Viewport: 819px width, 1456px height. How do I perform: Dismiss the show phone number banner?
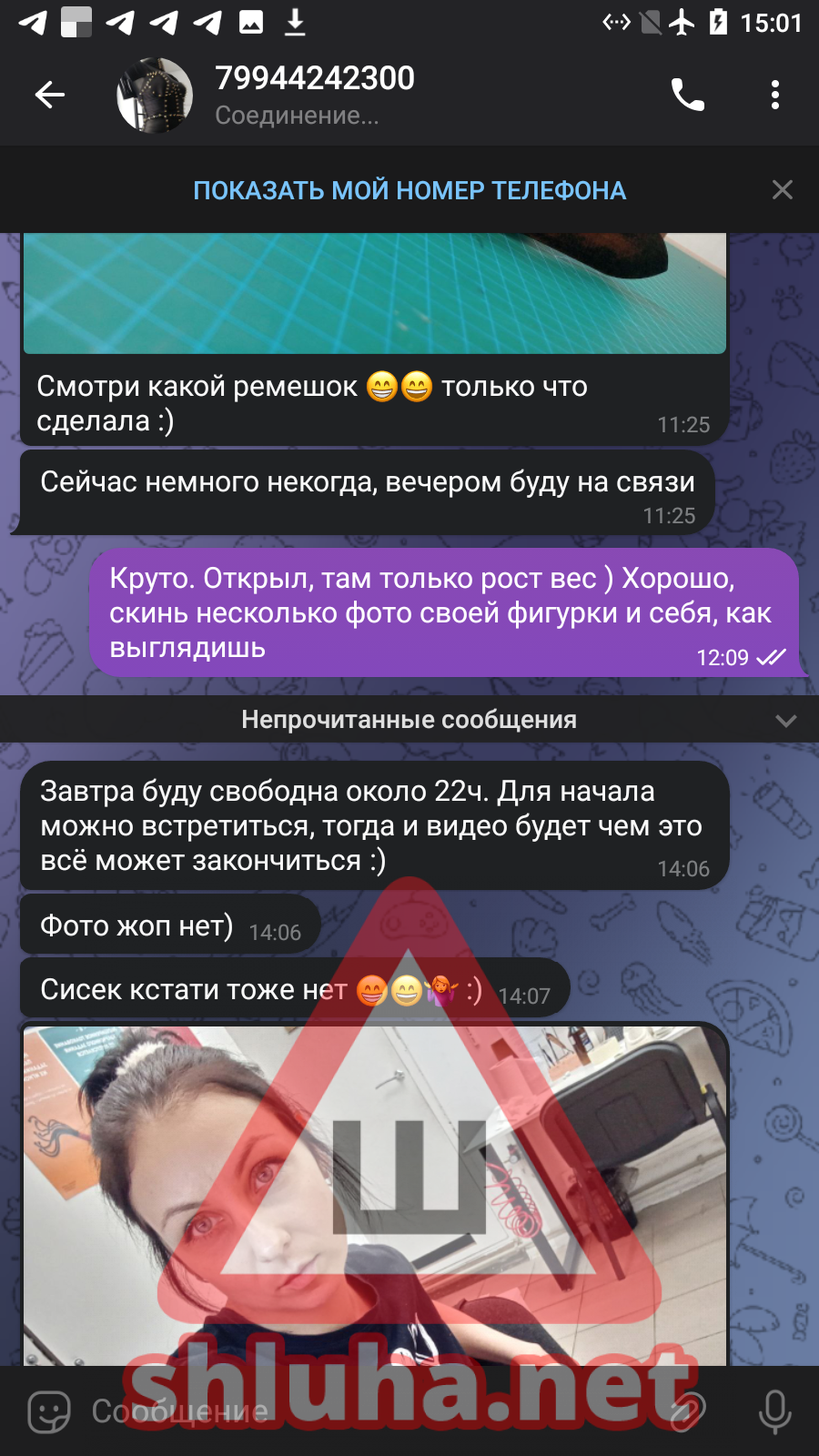[782, 190]
